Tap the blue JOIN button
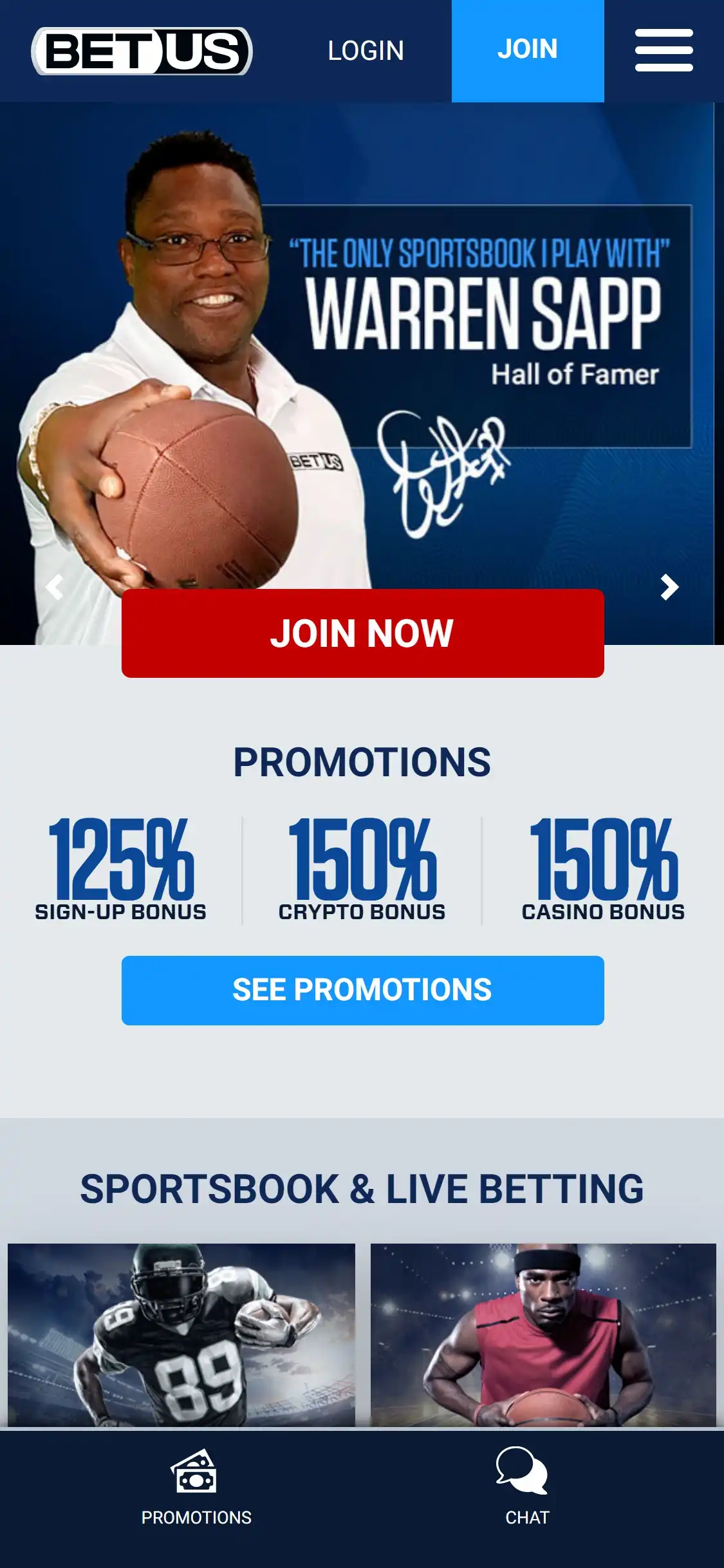Image resolution: width=724 pixels, height=1568 pixels. pyautogui.click(x=527, y=50)
